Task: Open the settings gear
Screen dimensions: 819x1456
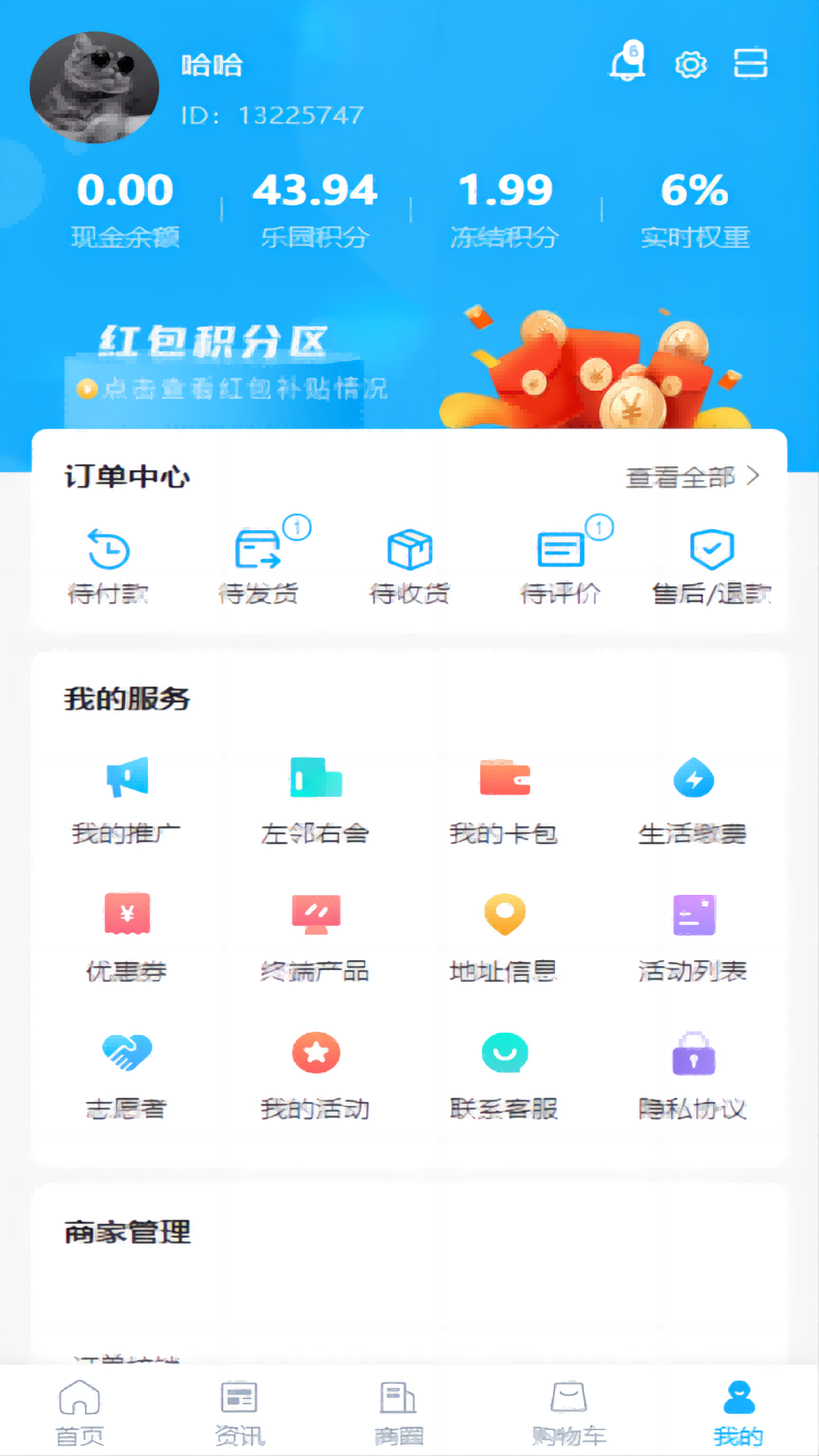Action: [689, 64]
